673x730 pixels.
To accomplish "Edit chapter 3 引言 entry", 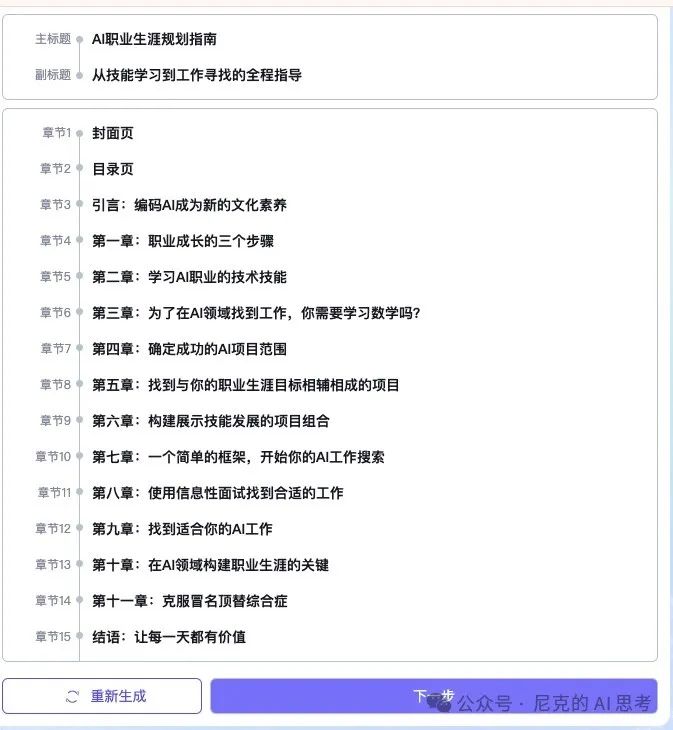I will 189,205.
